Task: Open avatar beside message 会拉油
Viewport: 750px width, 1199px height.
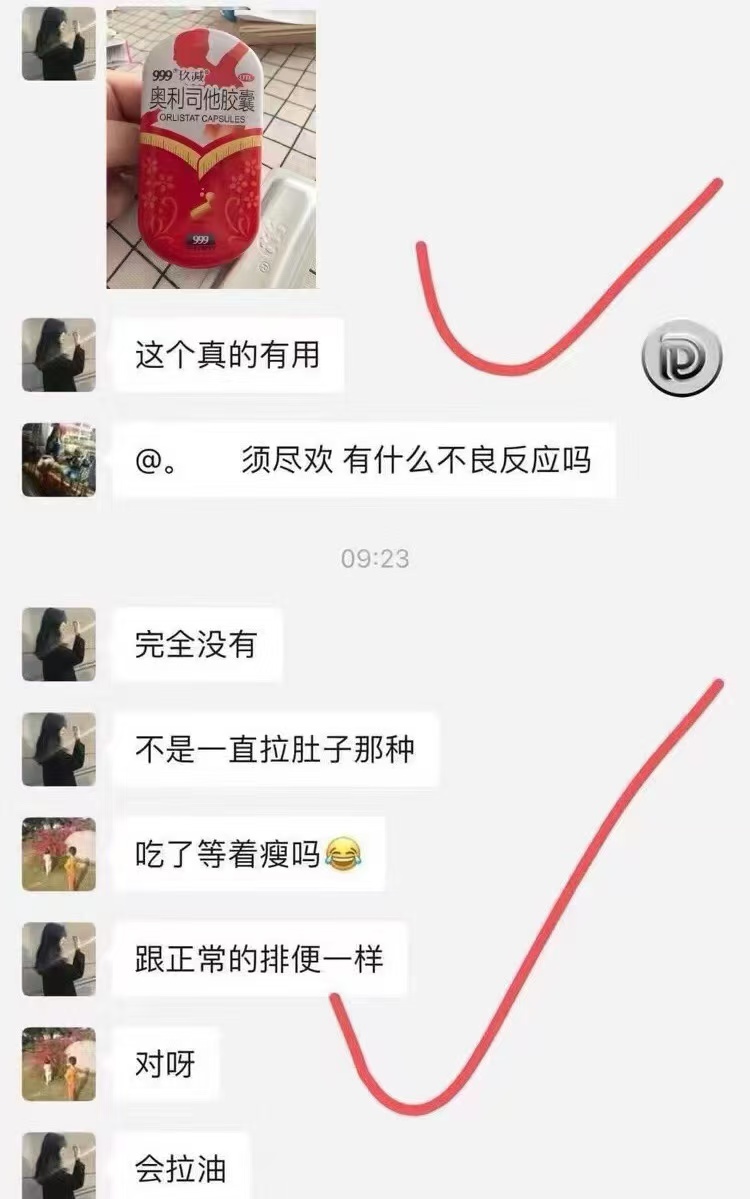Action: (59, 1166)
